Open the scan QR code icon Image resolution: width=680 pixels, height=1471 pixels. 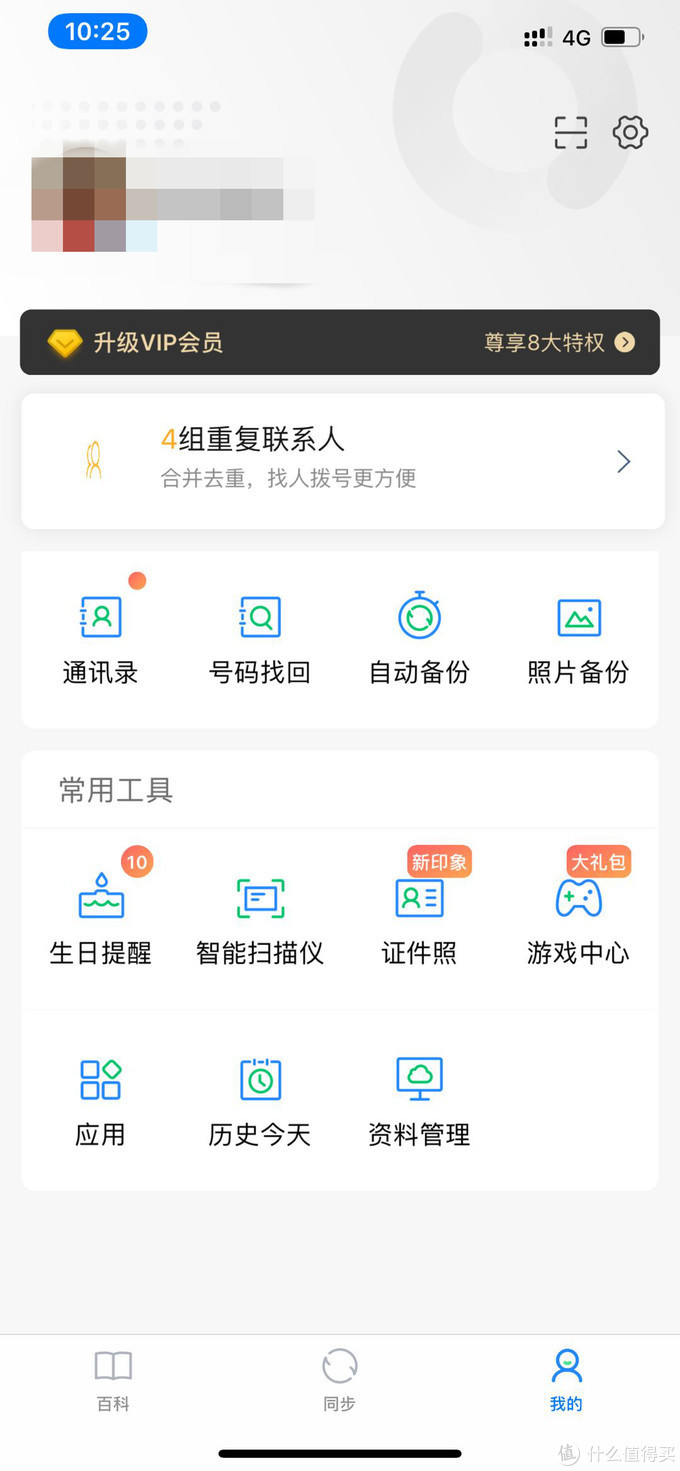pos(571,133)
